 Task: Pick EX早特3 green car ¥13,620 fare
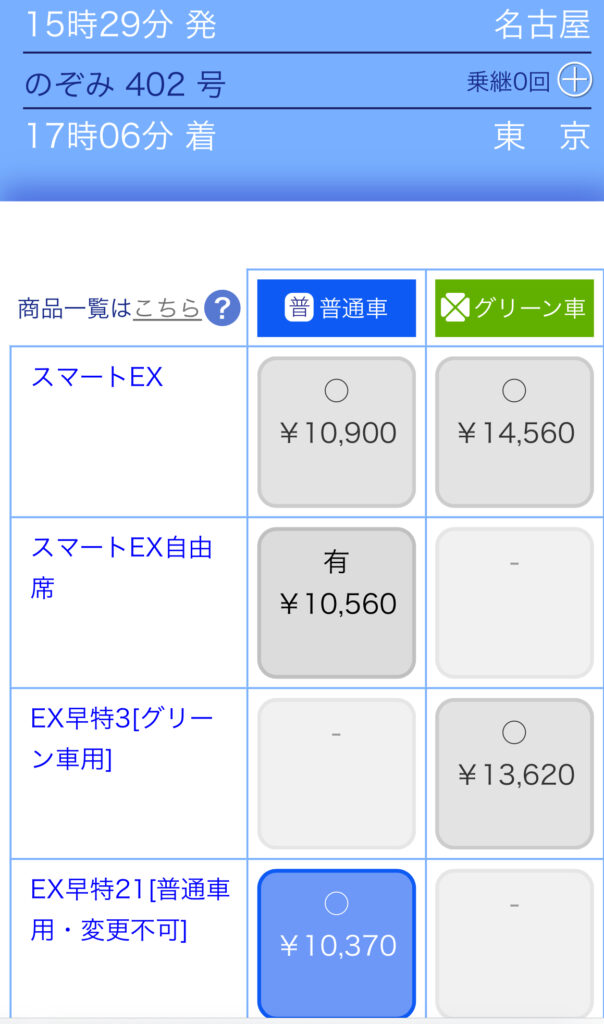[x=515, y=773]
